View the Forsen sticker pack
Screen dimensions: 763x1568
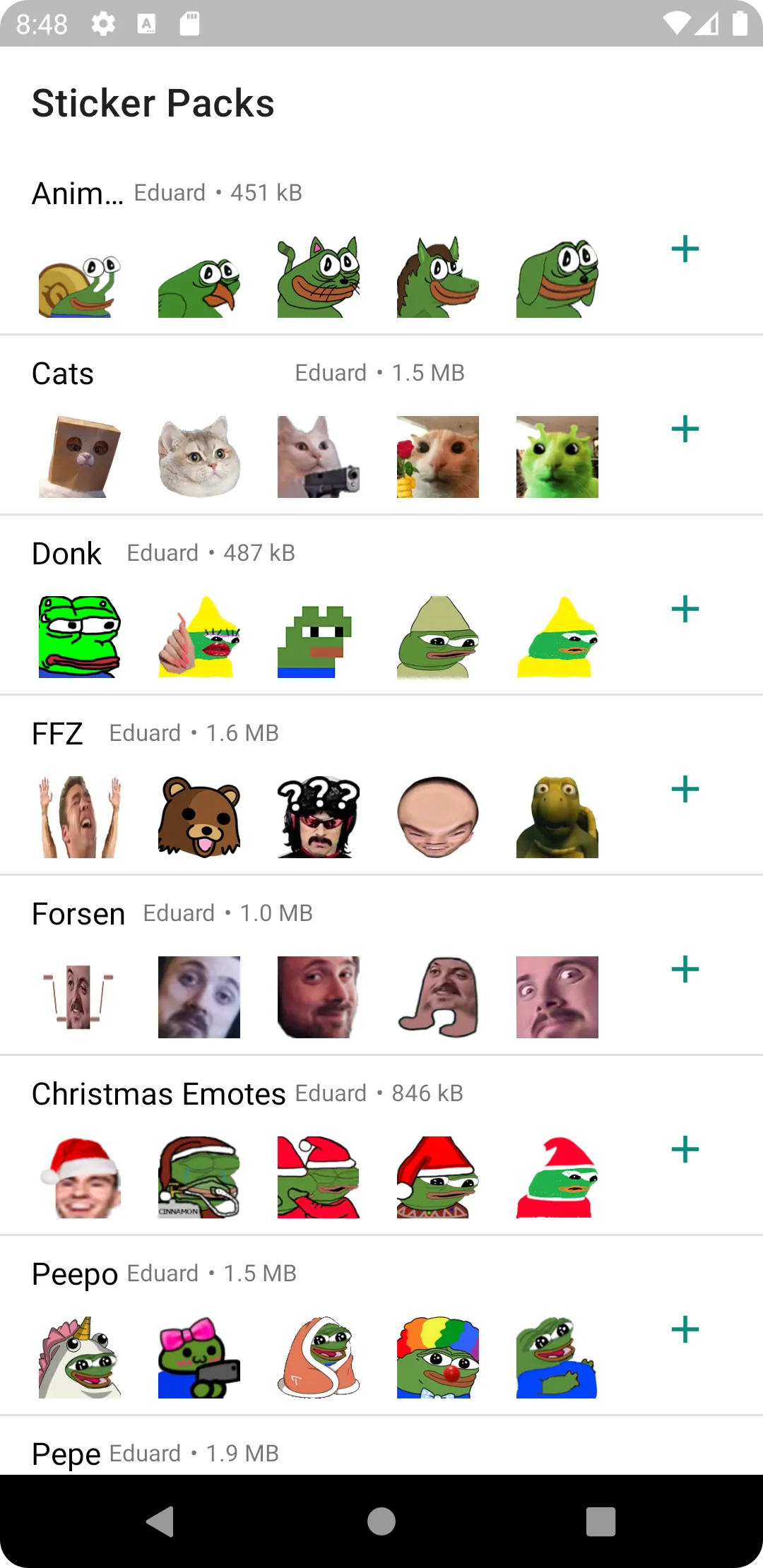(78, 914)
